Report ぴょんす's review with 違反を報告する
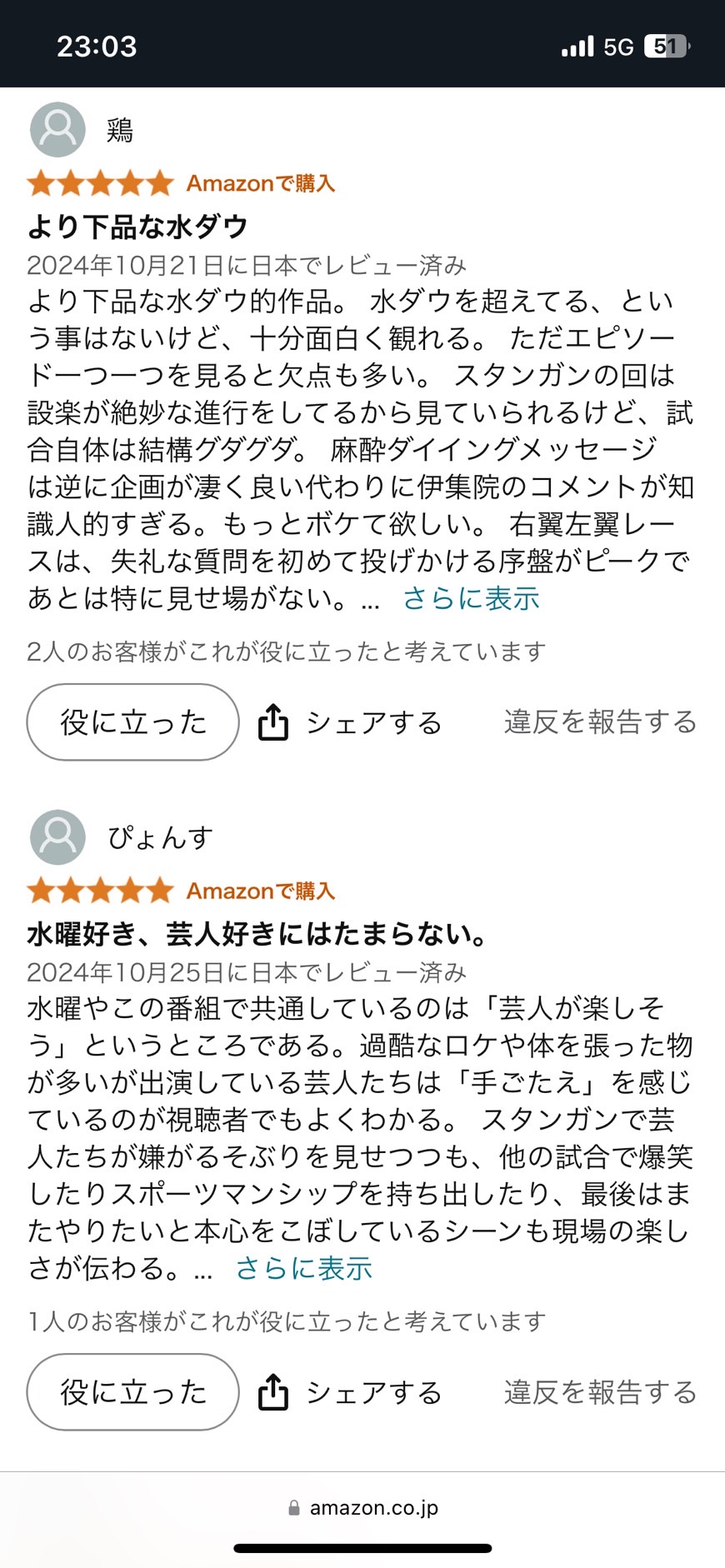 600,1391
